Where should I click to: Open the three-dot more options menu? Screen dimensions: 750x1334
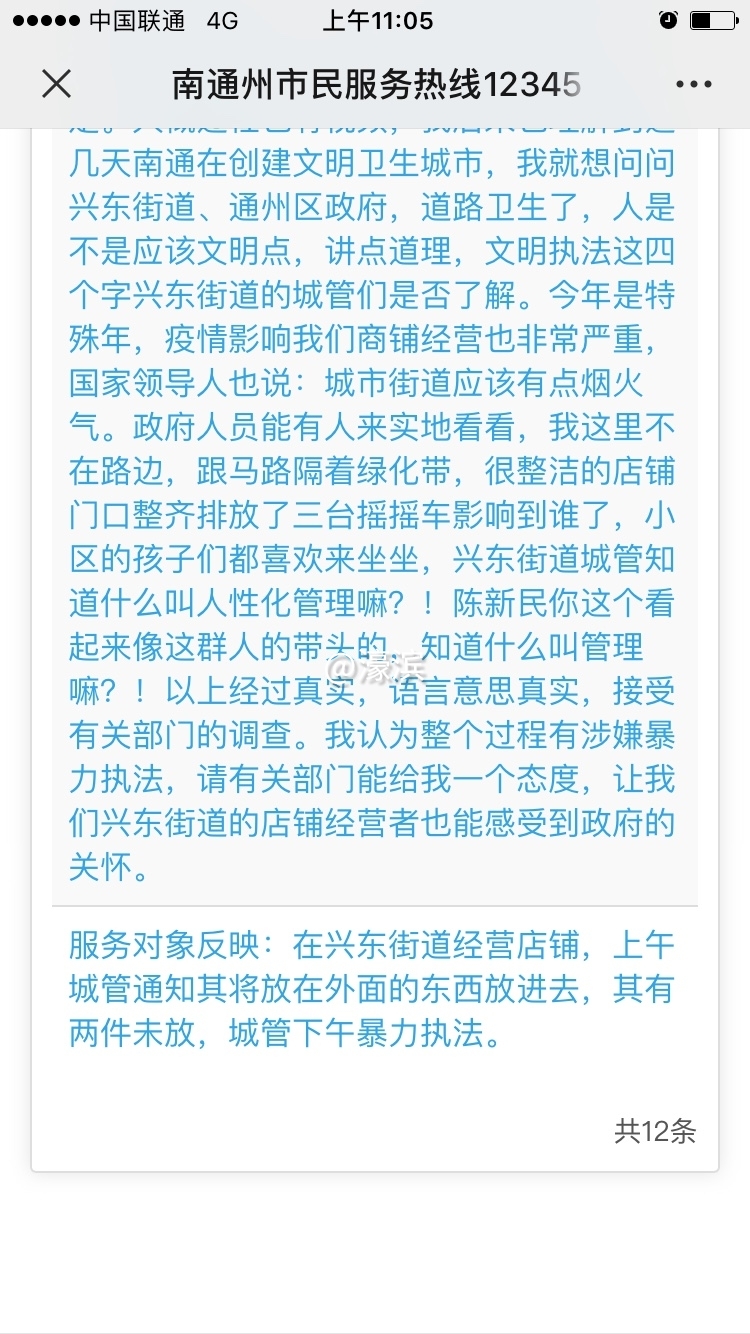coord(693,85)
